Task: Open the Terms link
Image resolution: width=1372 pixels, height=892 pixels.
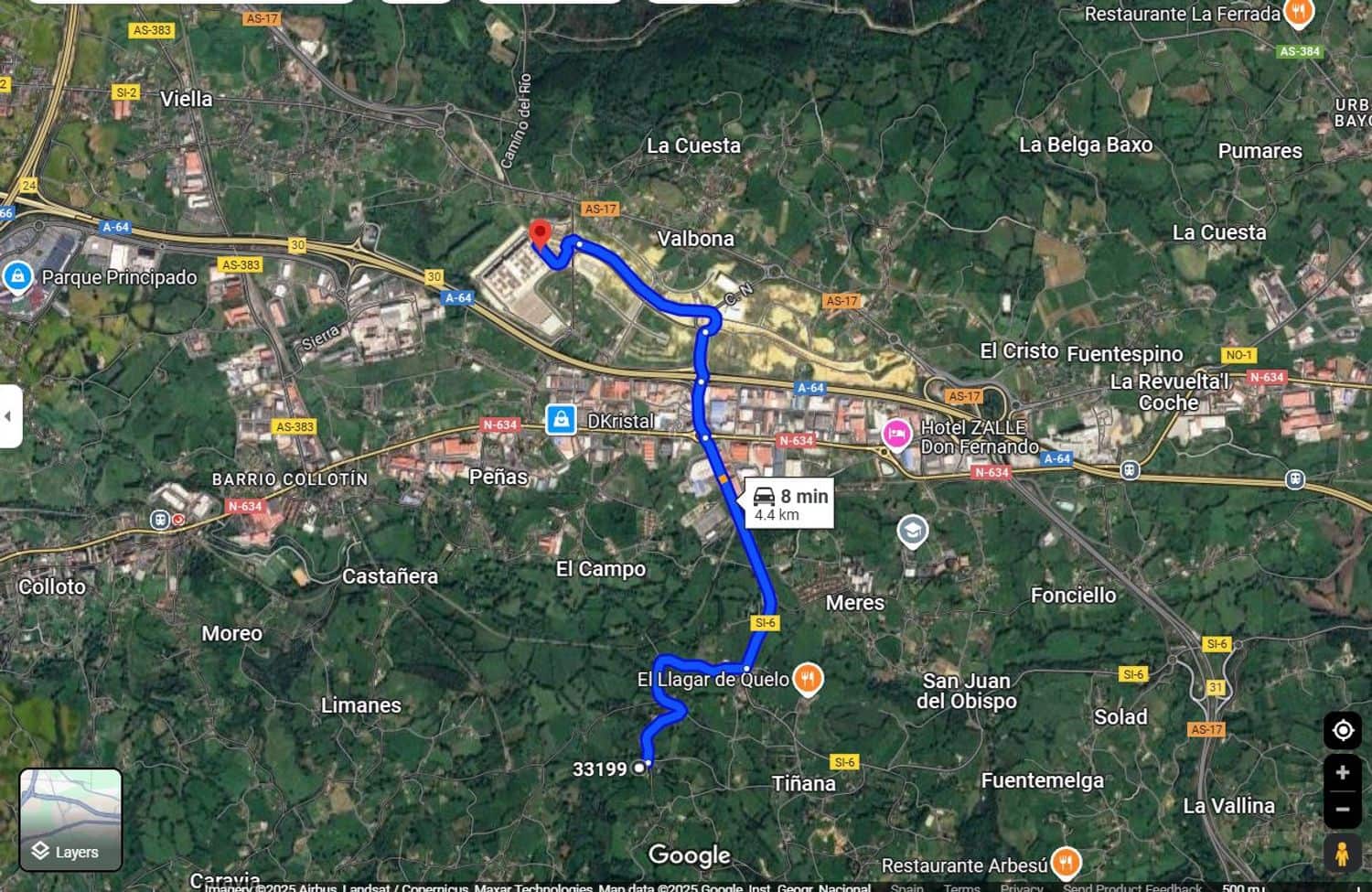Action: tap(961, 887)
